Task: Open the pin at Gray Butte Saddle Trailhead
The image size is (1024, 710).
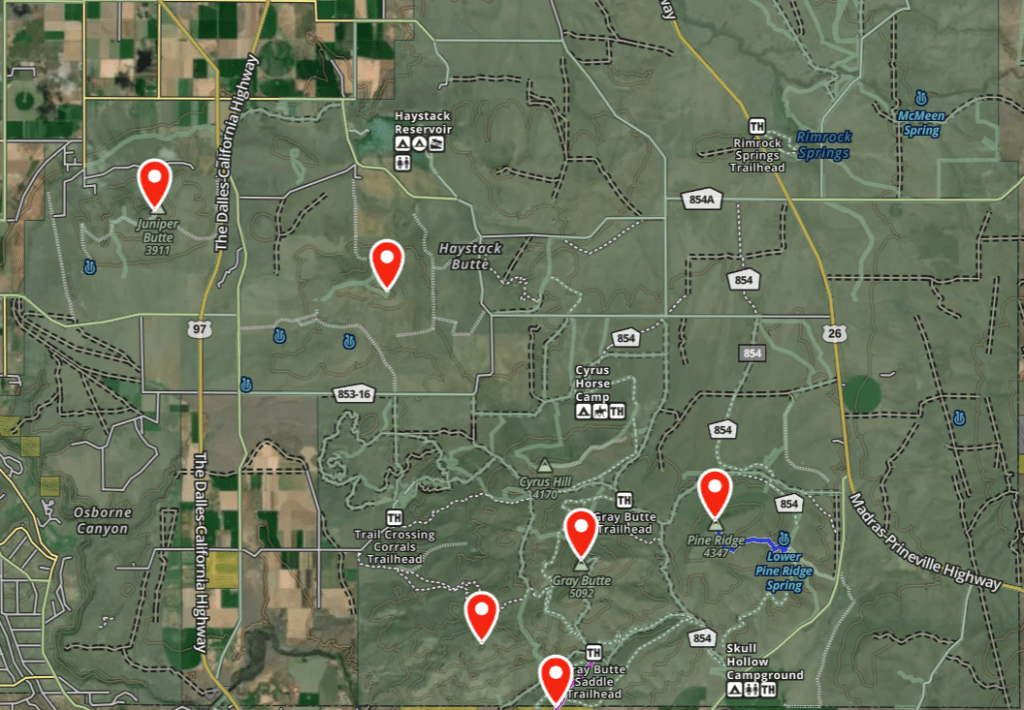Action: tap(555, 676)
